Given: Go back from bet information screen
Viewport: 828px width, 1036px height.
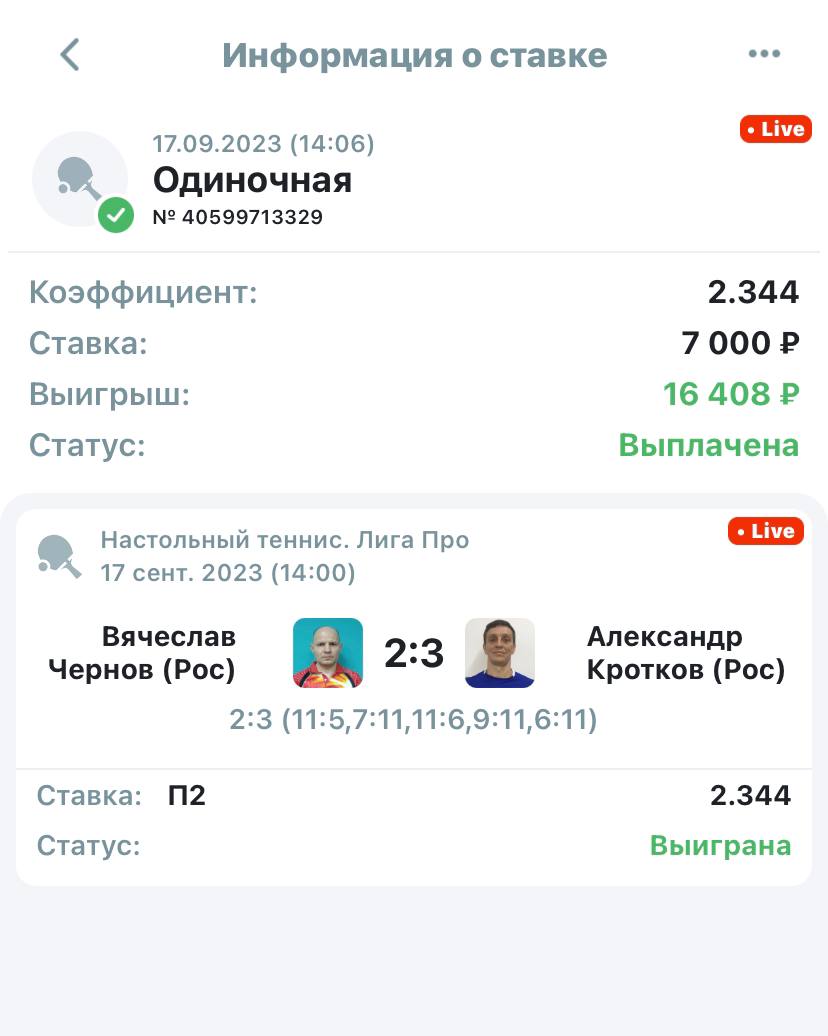Looking at the screenshot, I should 69,54.
